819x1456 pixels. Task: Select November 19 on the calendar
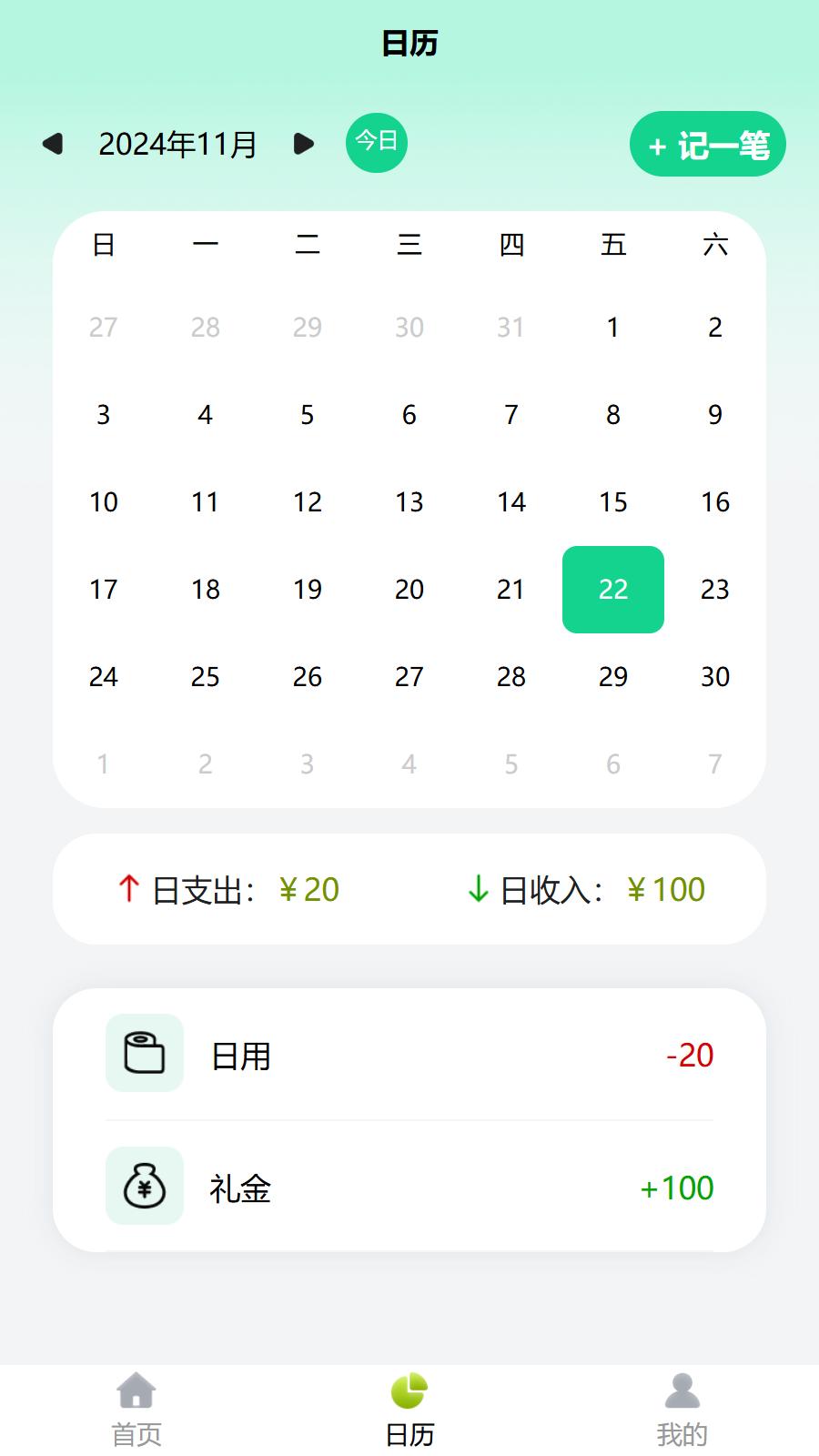click(x=308, y=590)
